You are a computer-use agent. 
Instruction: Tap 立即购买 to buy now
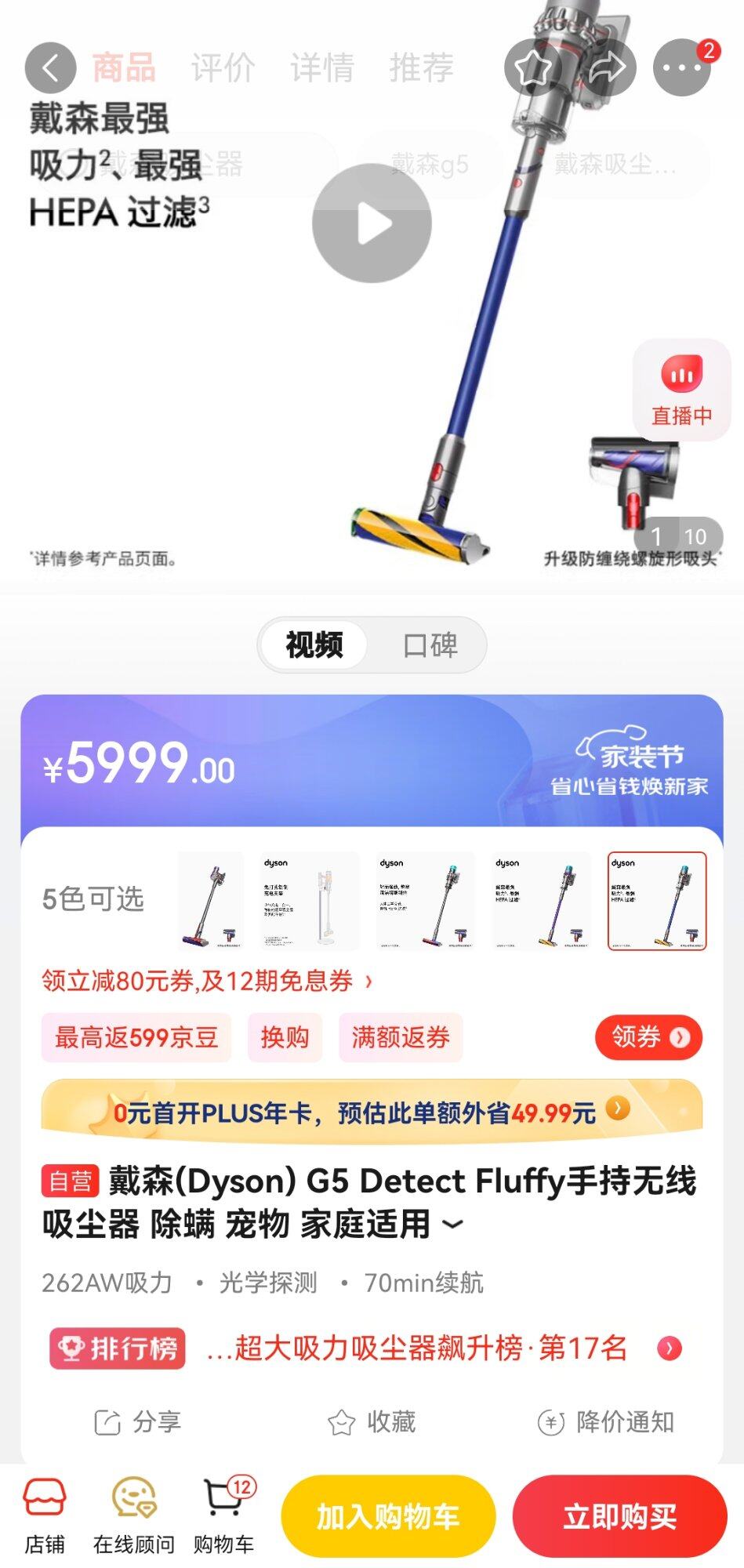point(619,1517)
